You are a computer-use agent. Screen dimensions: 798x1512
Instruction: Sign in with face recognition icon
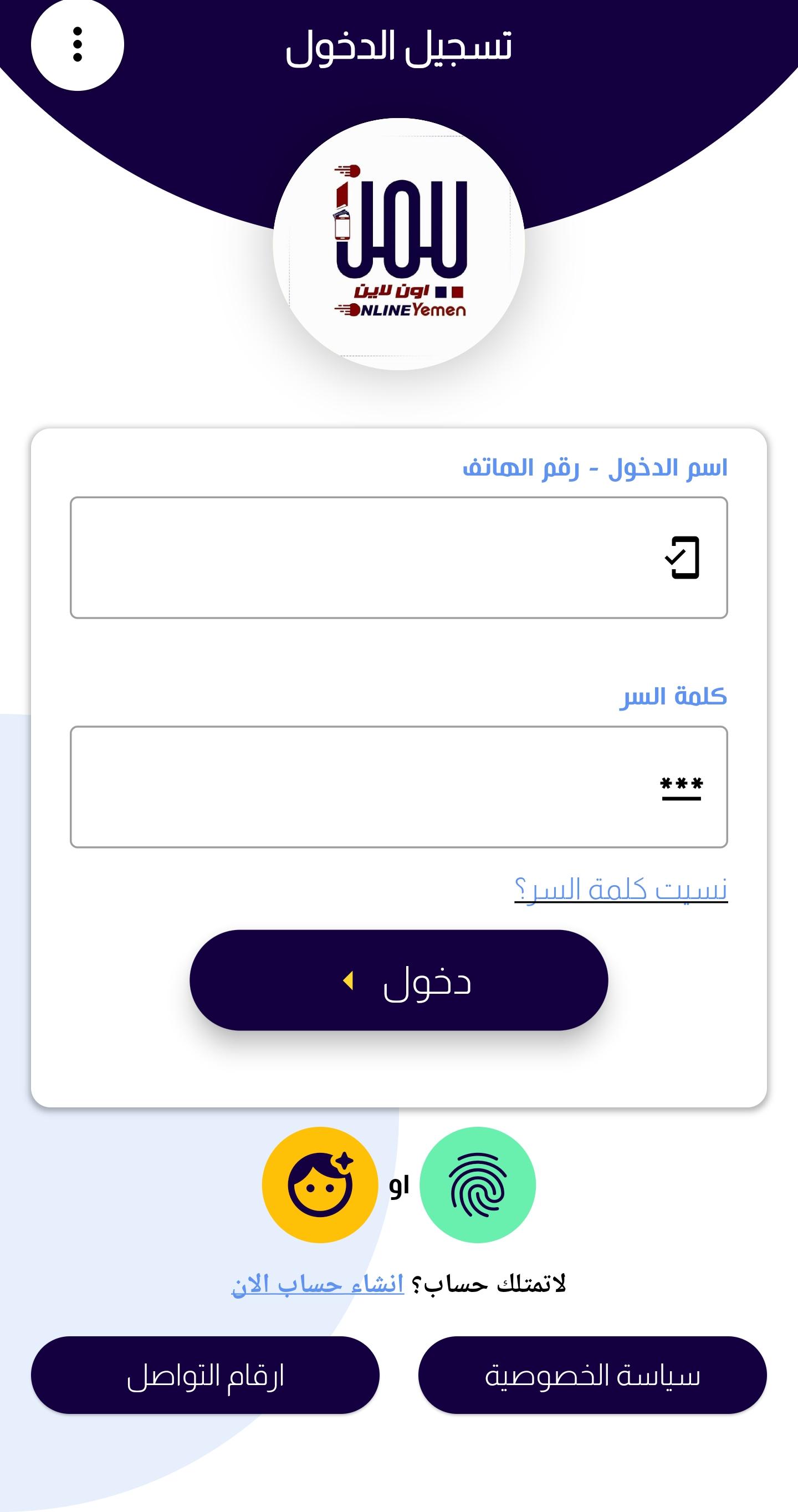(x=320, y=1185)
